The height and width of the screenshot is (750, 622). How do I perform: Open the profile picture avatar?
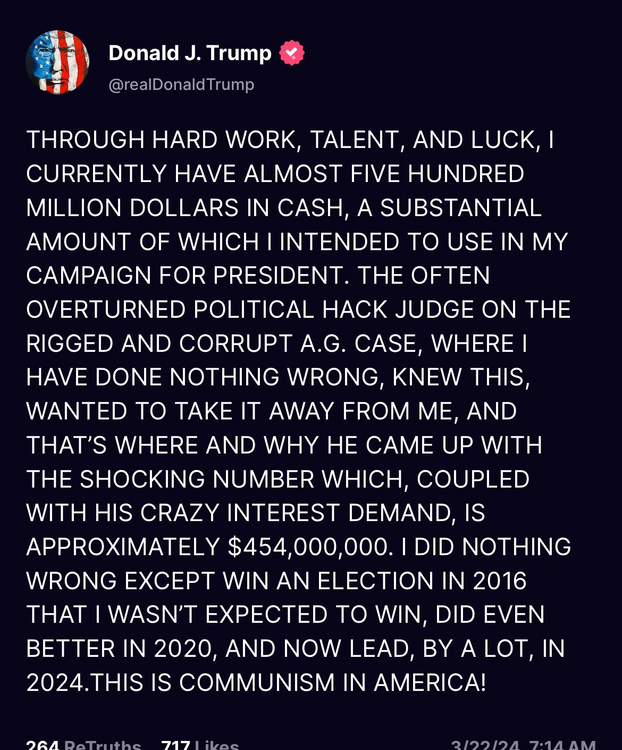point(57,62)
